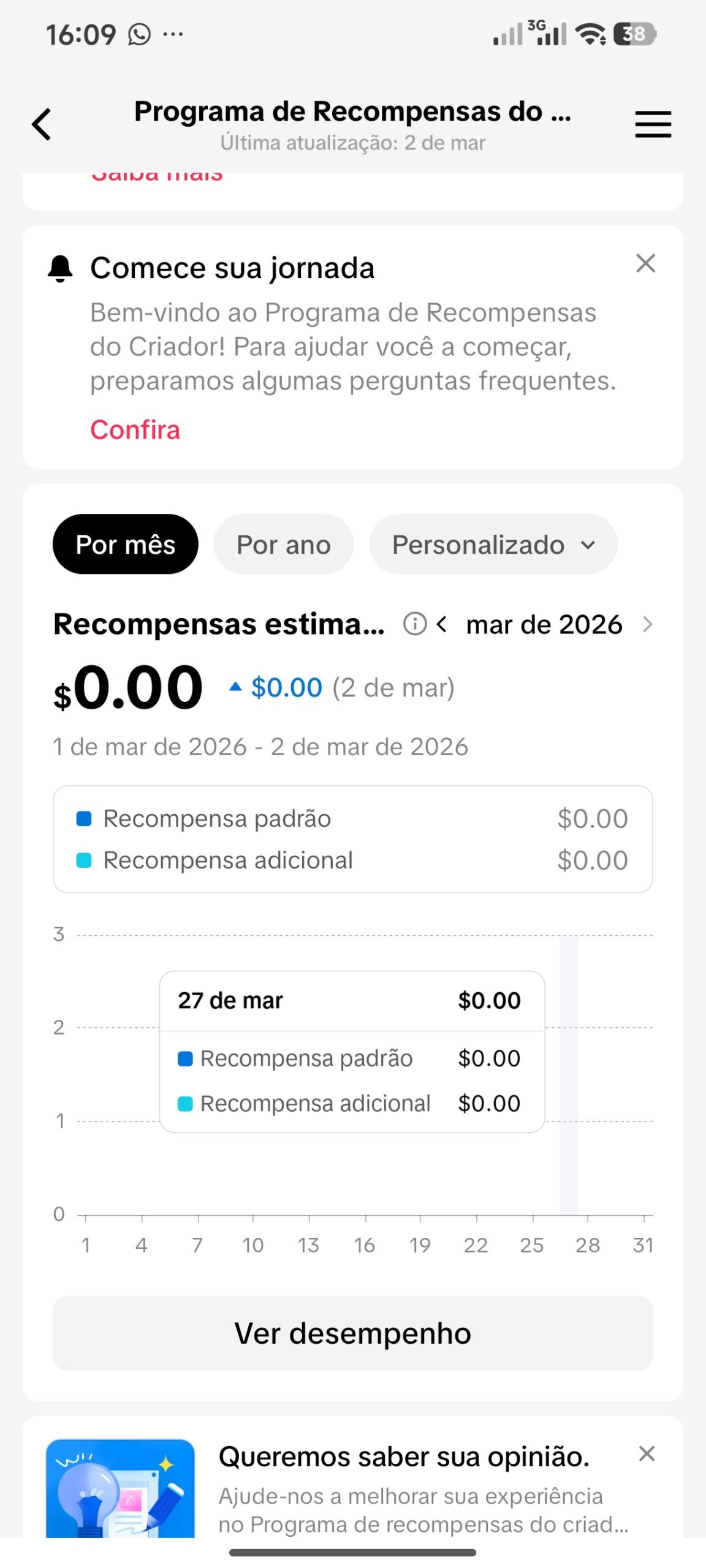Expand the "Personalizado" dropdown
The height and width of the screenshot is (1568, 706).
point(493,545)
